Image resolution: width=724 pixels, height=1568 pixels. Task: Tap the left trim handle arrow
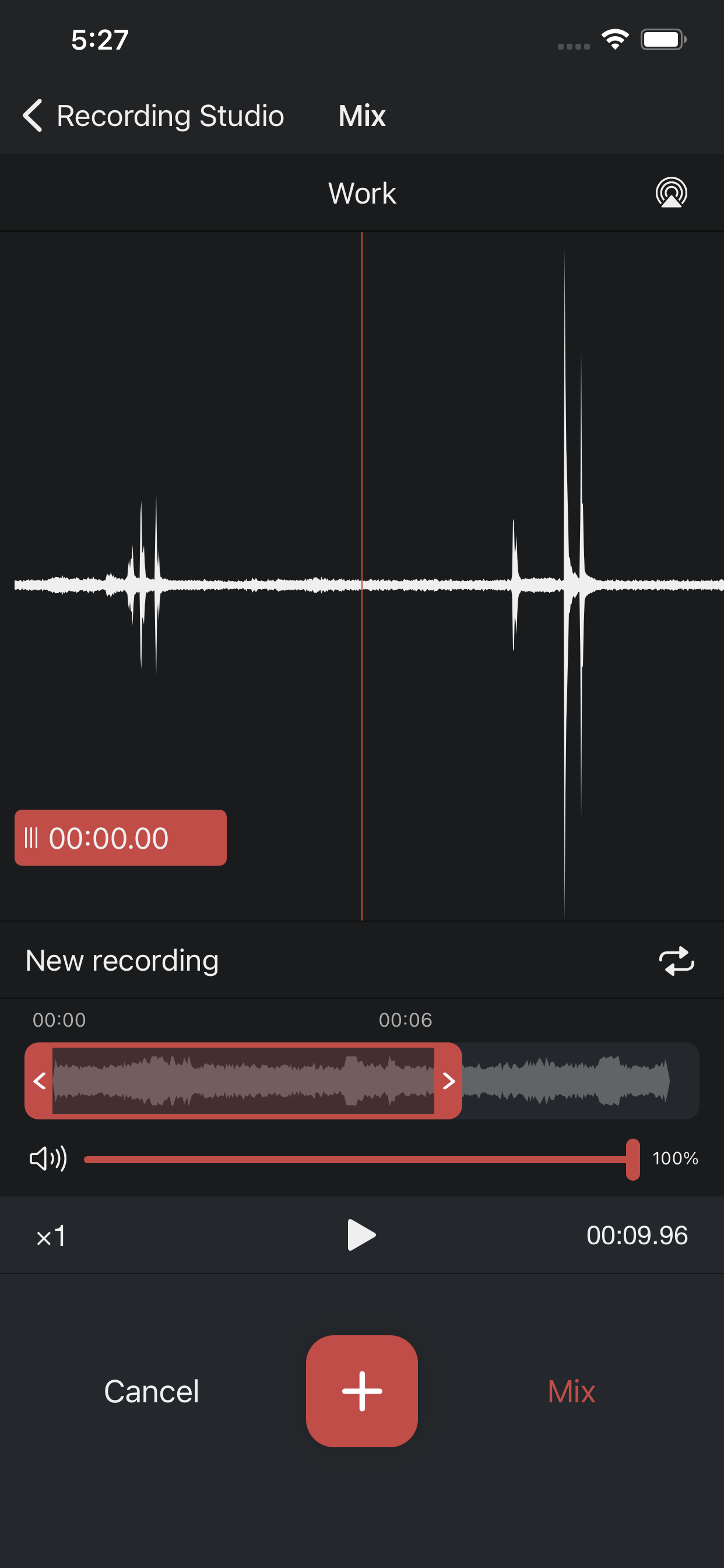tap(40, 1081)
